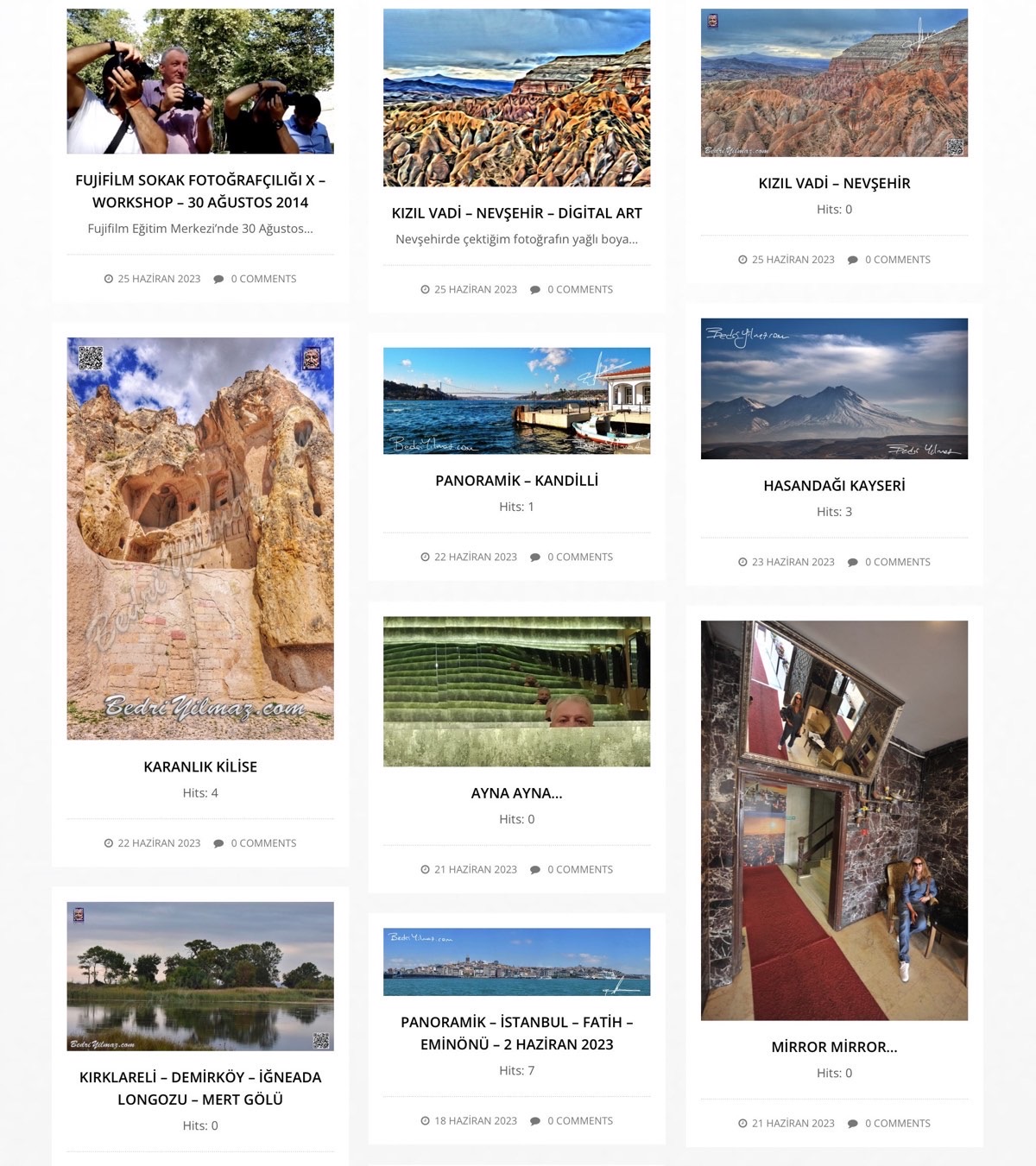Screen dimensions: 1036x1166
Task: View the Kırklareli Mert Gölü photo
Action: (200, 976)
